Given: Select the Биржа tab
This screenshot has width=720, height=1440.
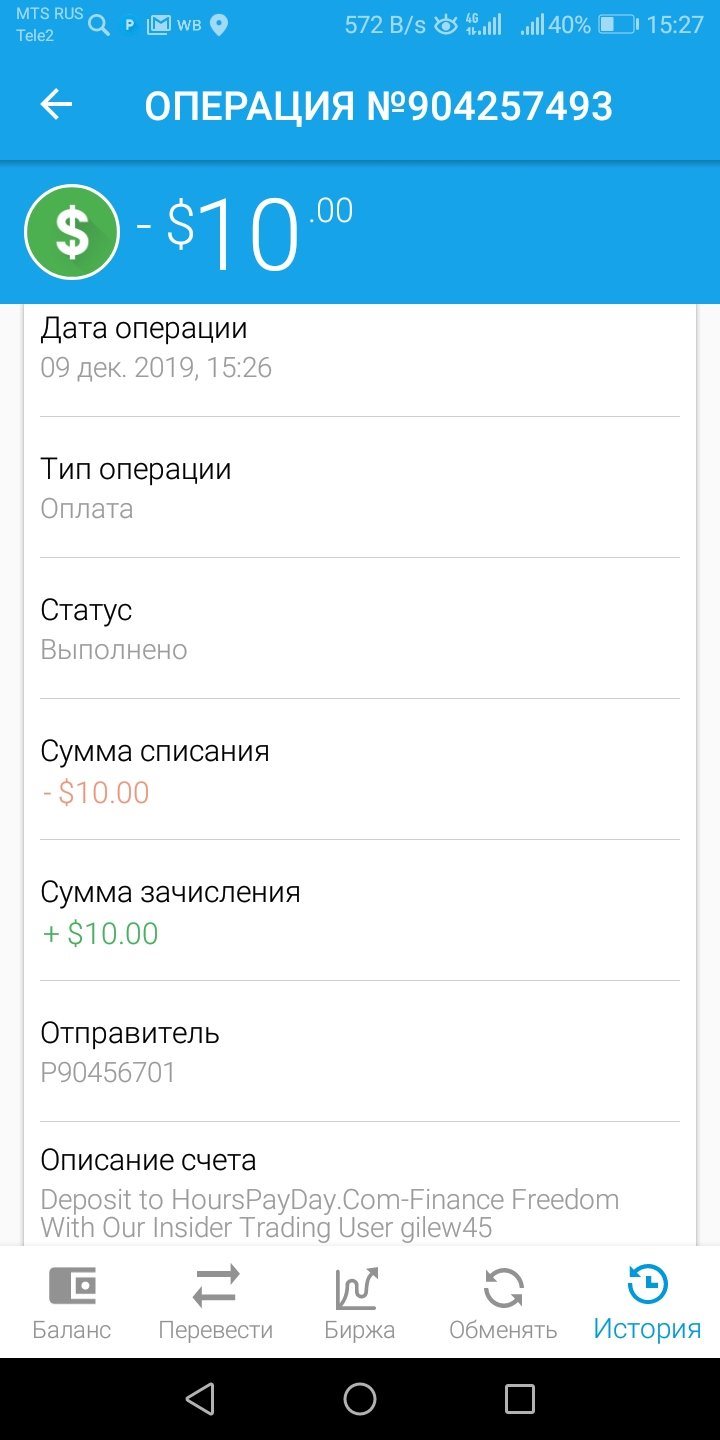Looking at the screenshot, I should pyautogui.click(x=359, y=1302).
